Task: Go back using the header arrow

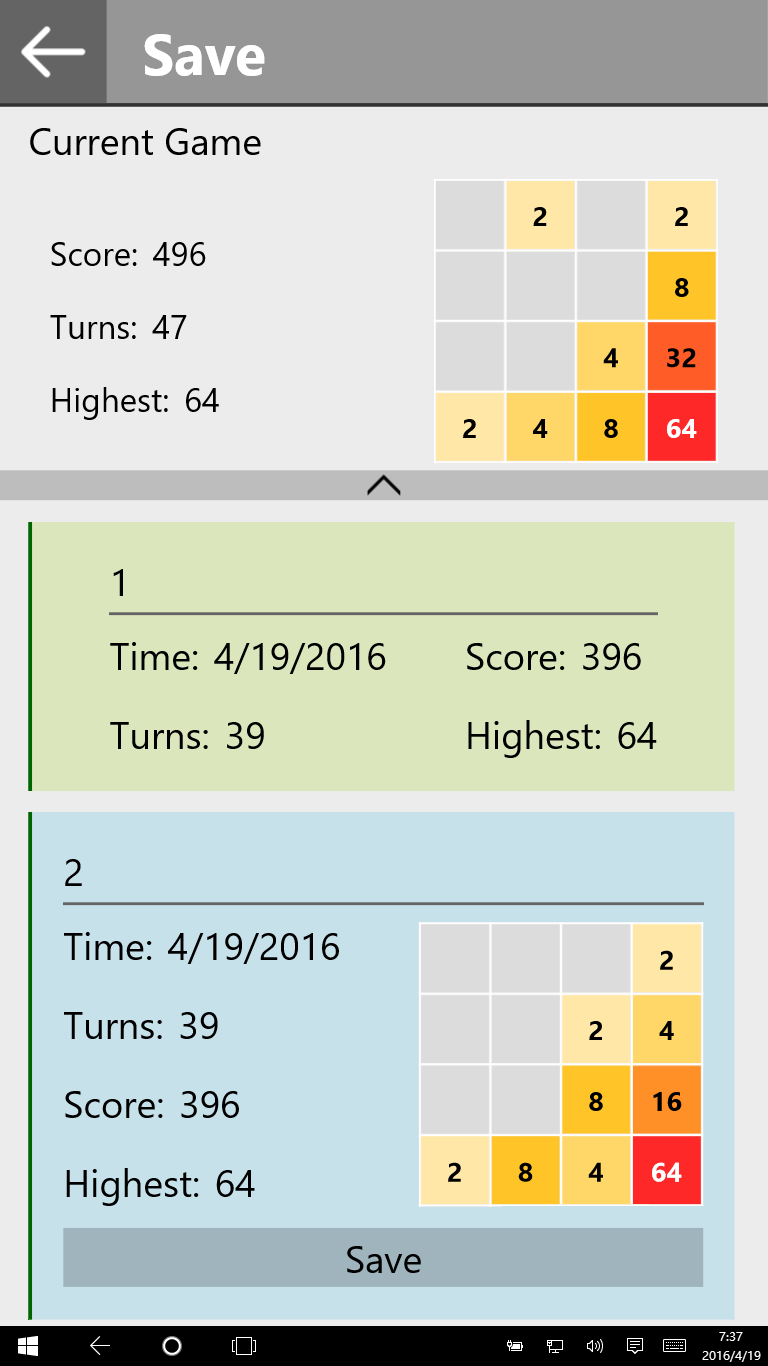Action: tap(53, 52)
